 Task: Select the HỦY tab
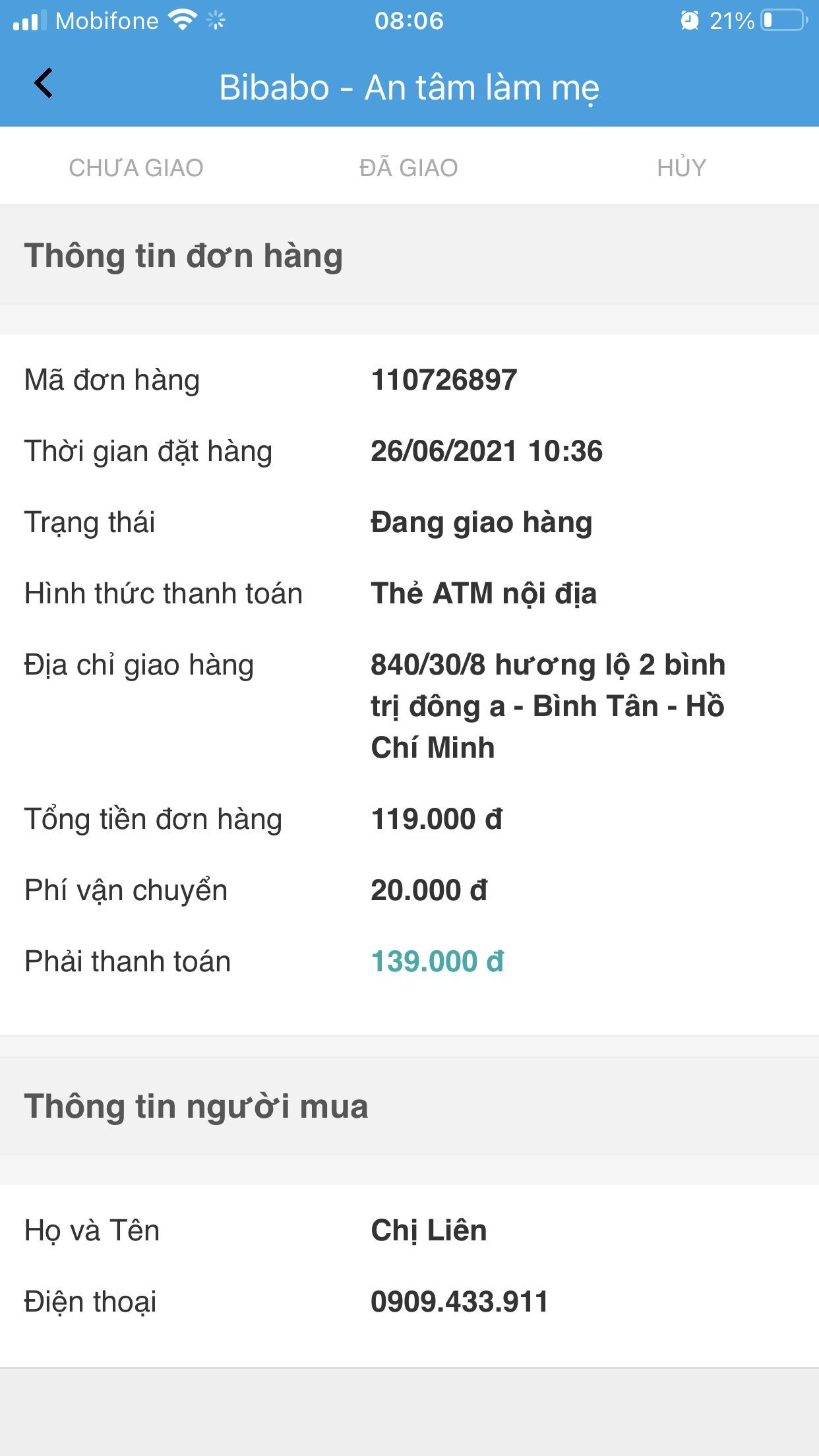682,167
